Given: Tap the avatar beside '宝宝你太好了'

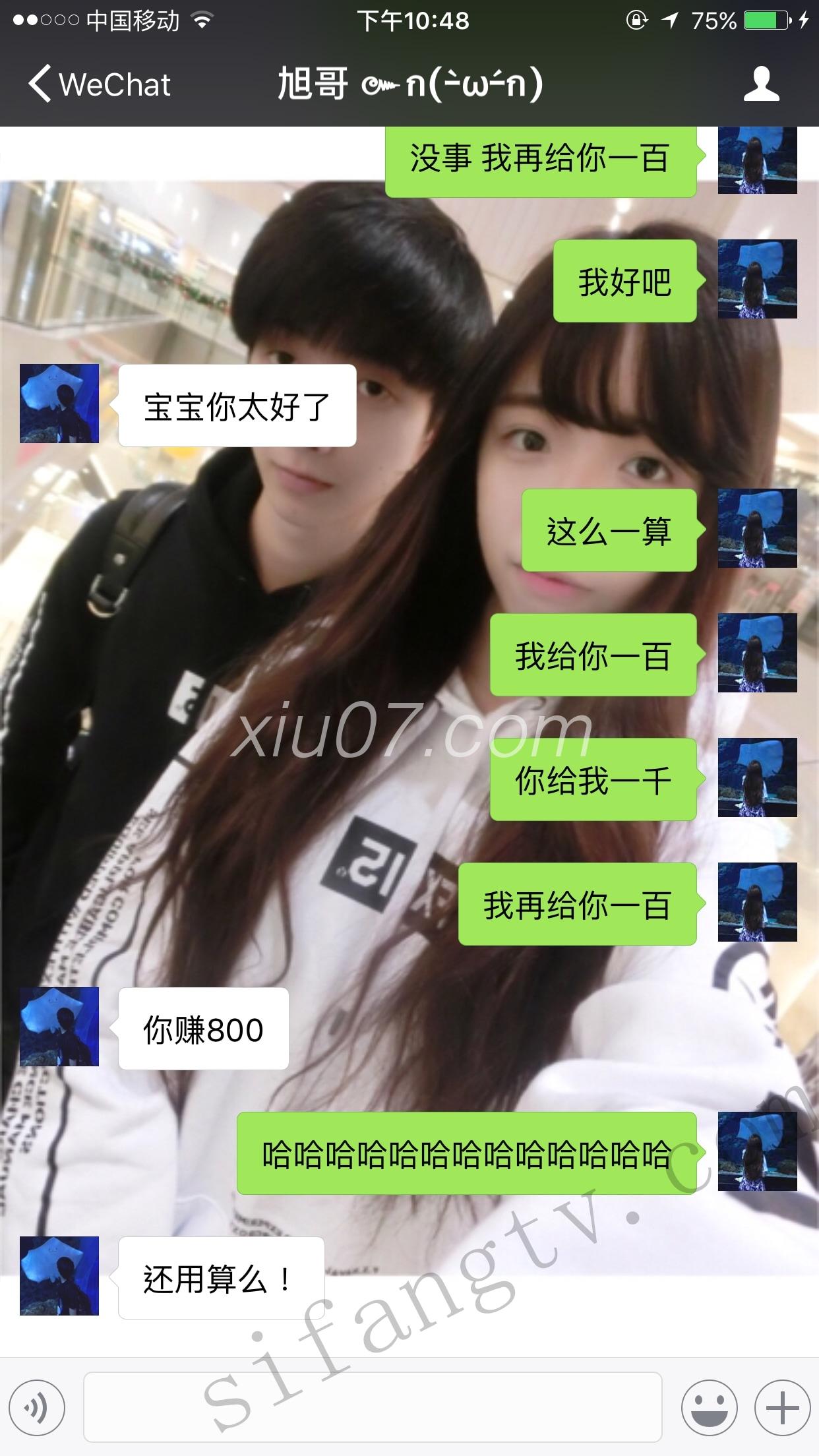Looking at the screenshot, I should (x=59, y=404).
